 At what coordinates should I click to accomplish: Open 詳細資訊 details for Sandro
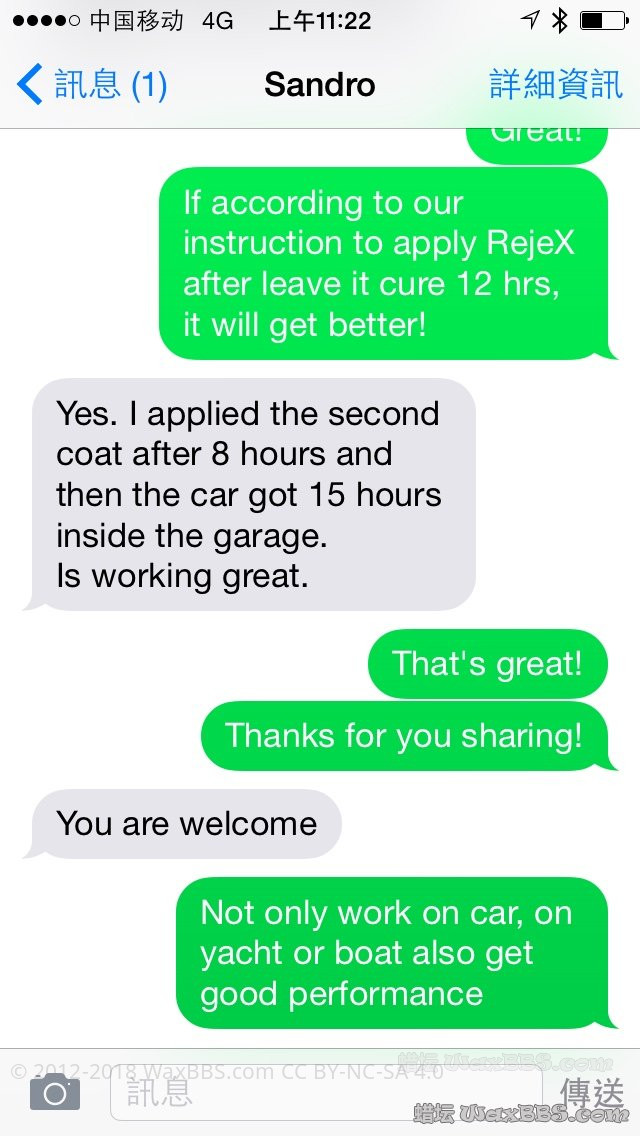point(556,85)
